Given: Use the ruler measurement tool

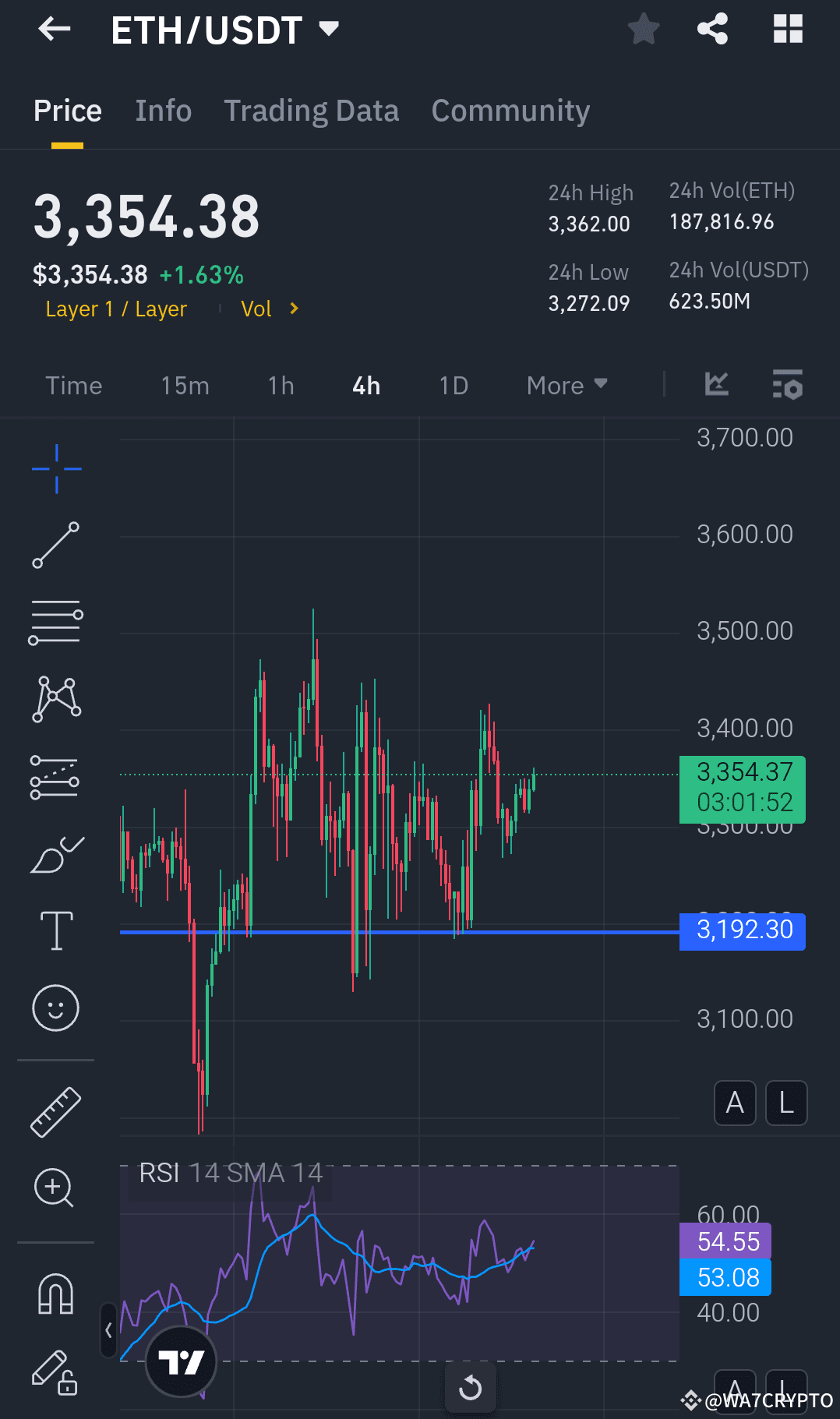Looking at the screenshot, I should (x=56, y=1110).
